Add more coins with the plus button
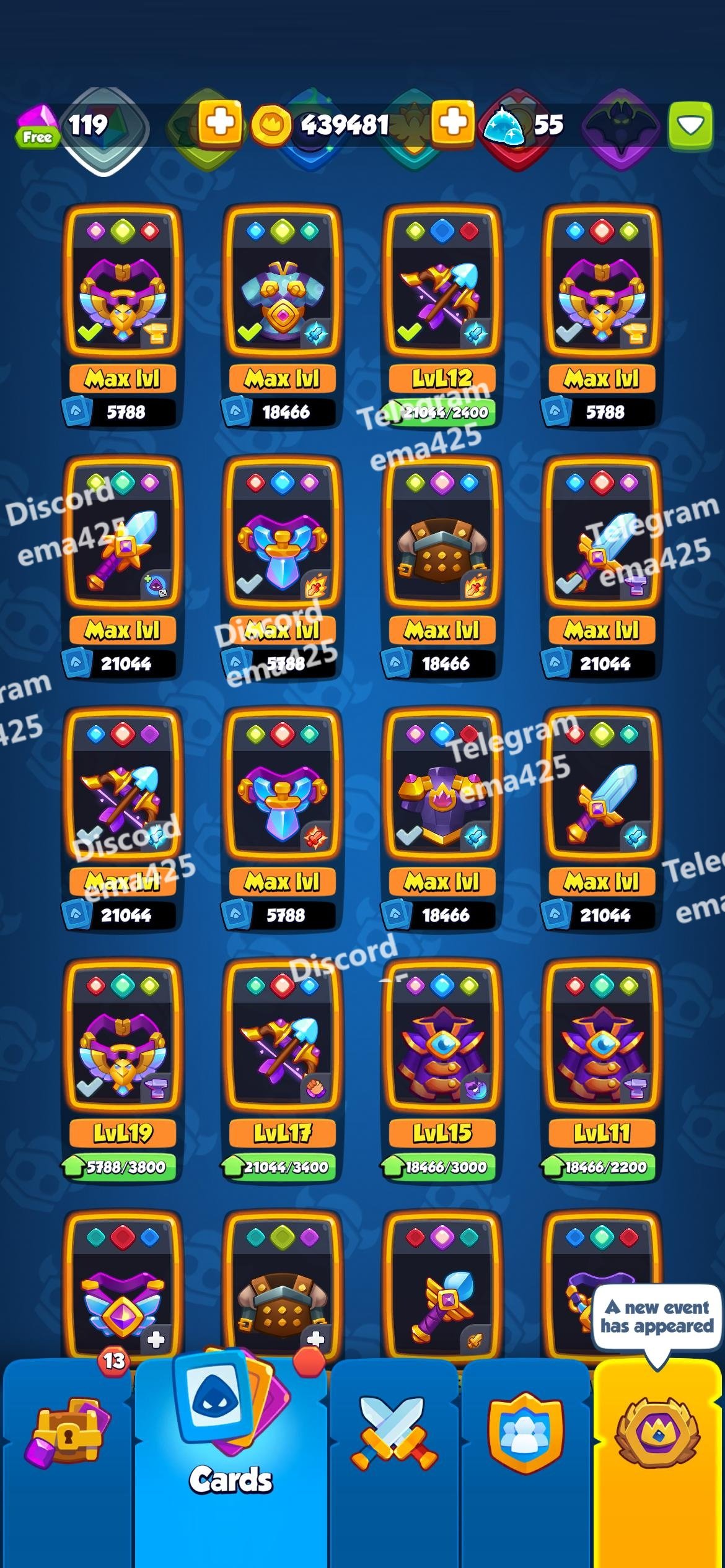725x1568 pixels. pyautogui.click(x=452, y=122)
